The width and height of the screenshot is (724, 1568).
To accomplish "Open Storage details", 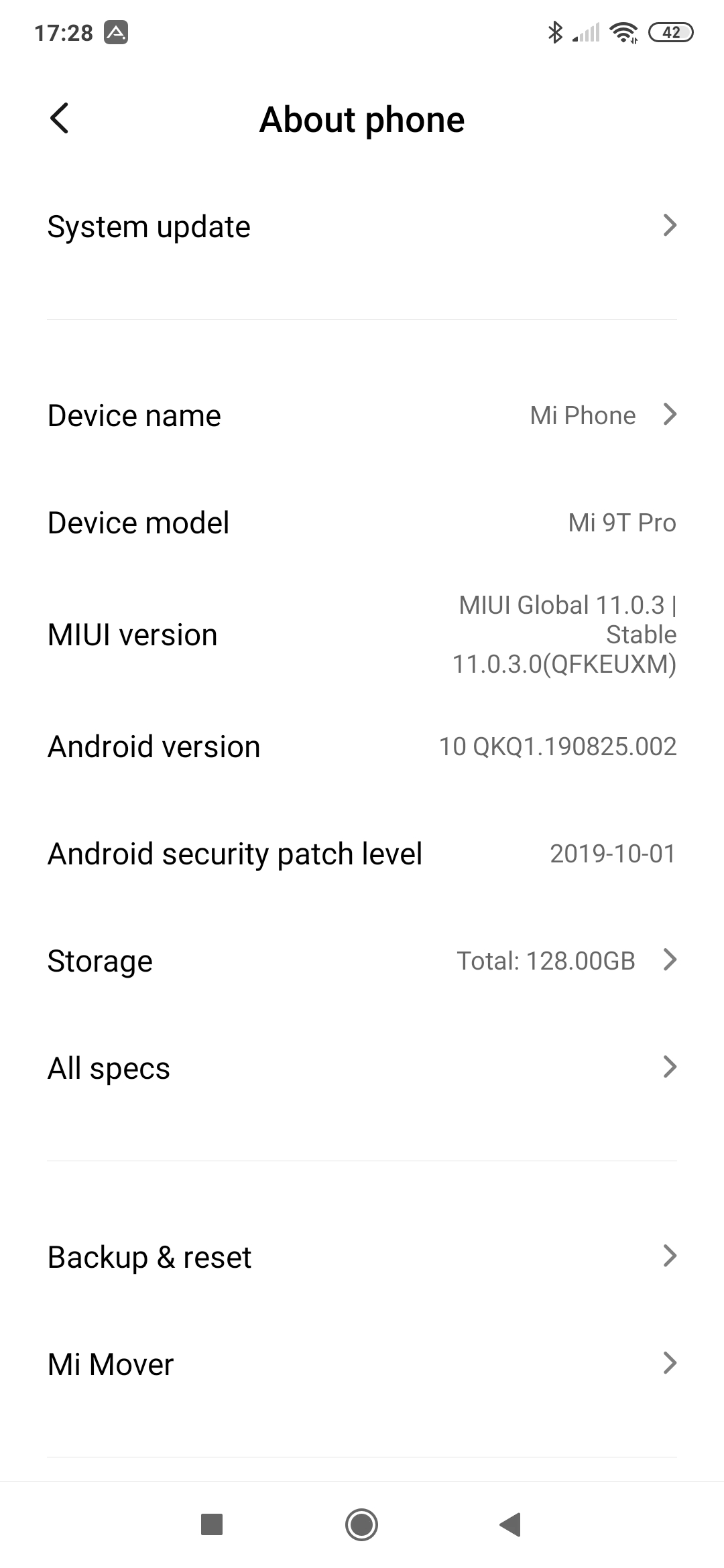I will click(362, 961).
